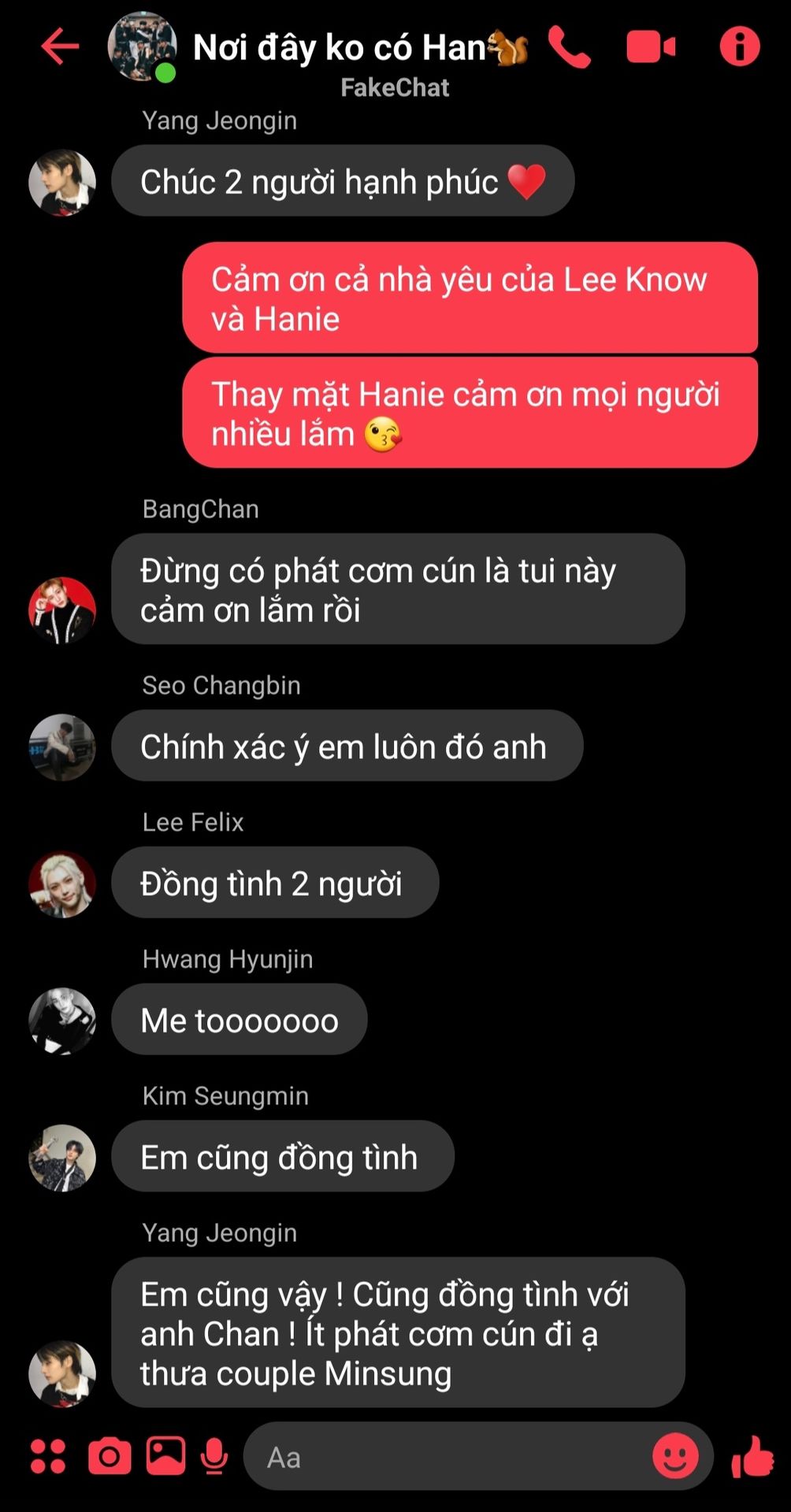Send a thumbs-up like
The height and width of the screenshot is (1512, 791).
click(752, 1456)
